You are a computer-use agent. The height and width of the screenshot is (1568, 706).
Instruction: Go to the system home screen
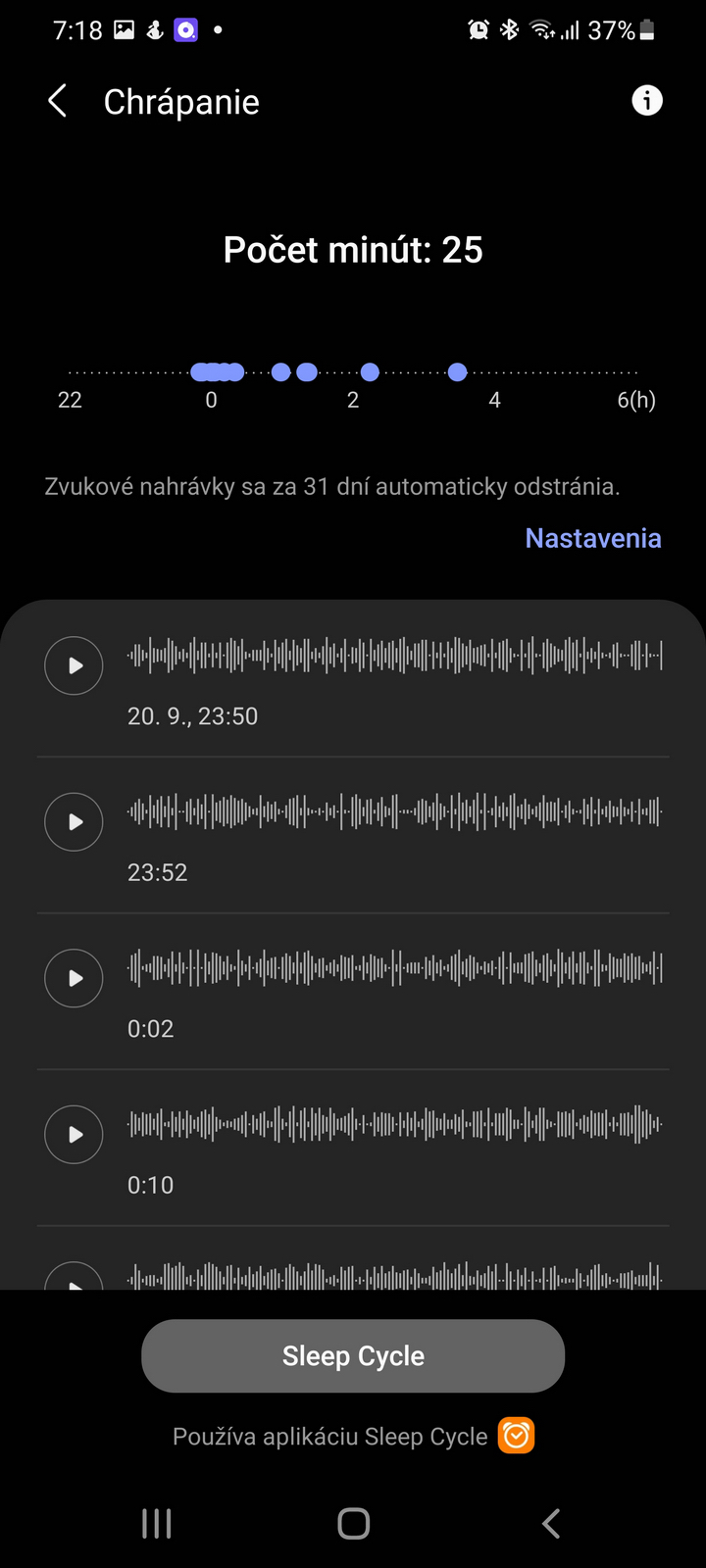[x=353, y=1523]
